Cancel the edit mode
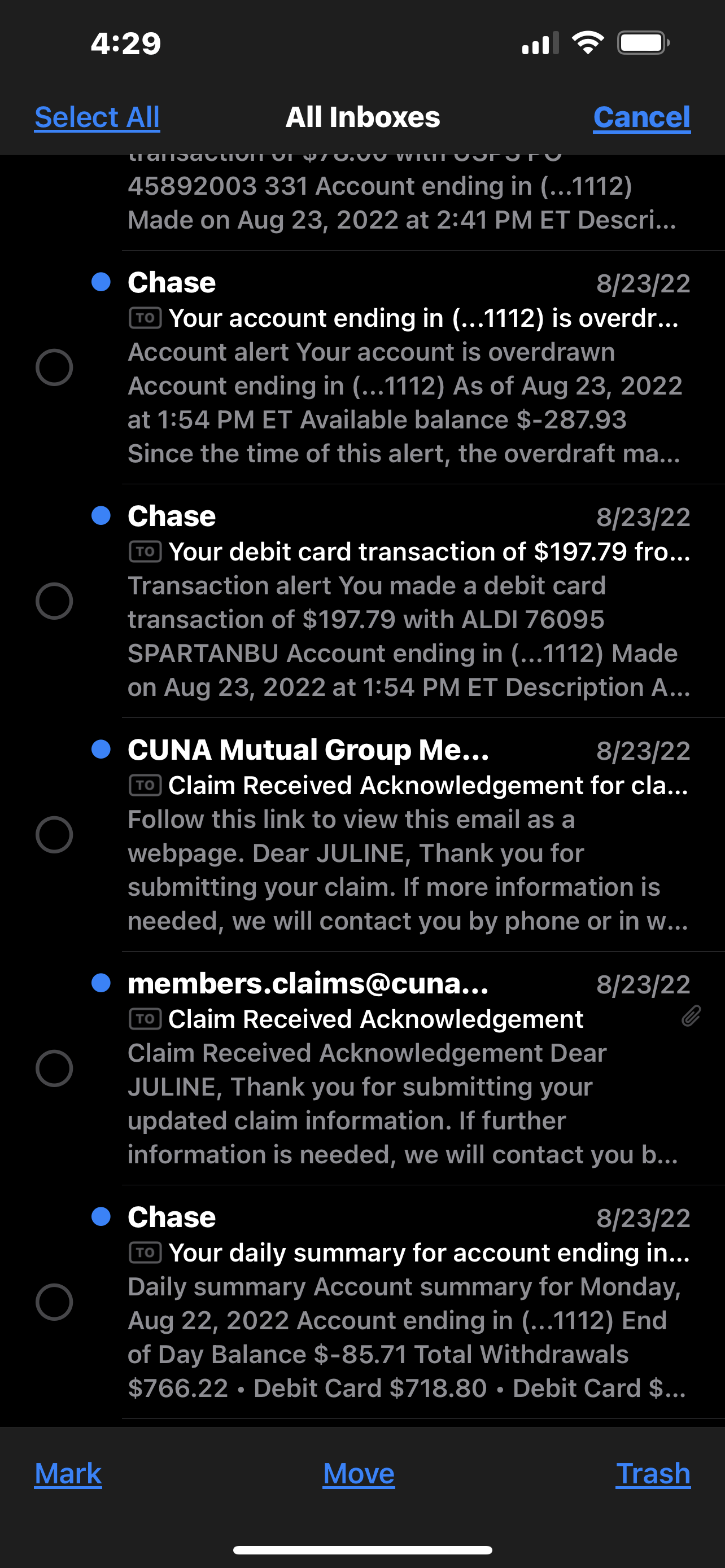Viewport: 725px width, 1568px height. click(x=641, y=117)
